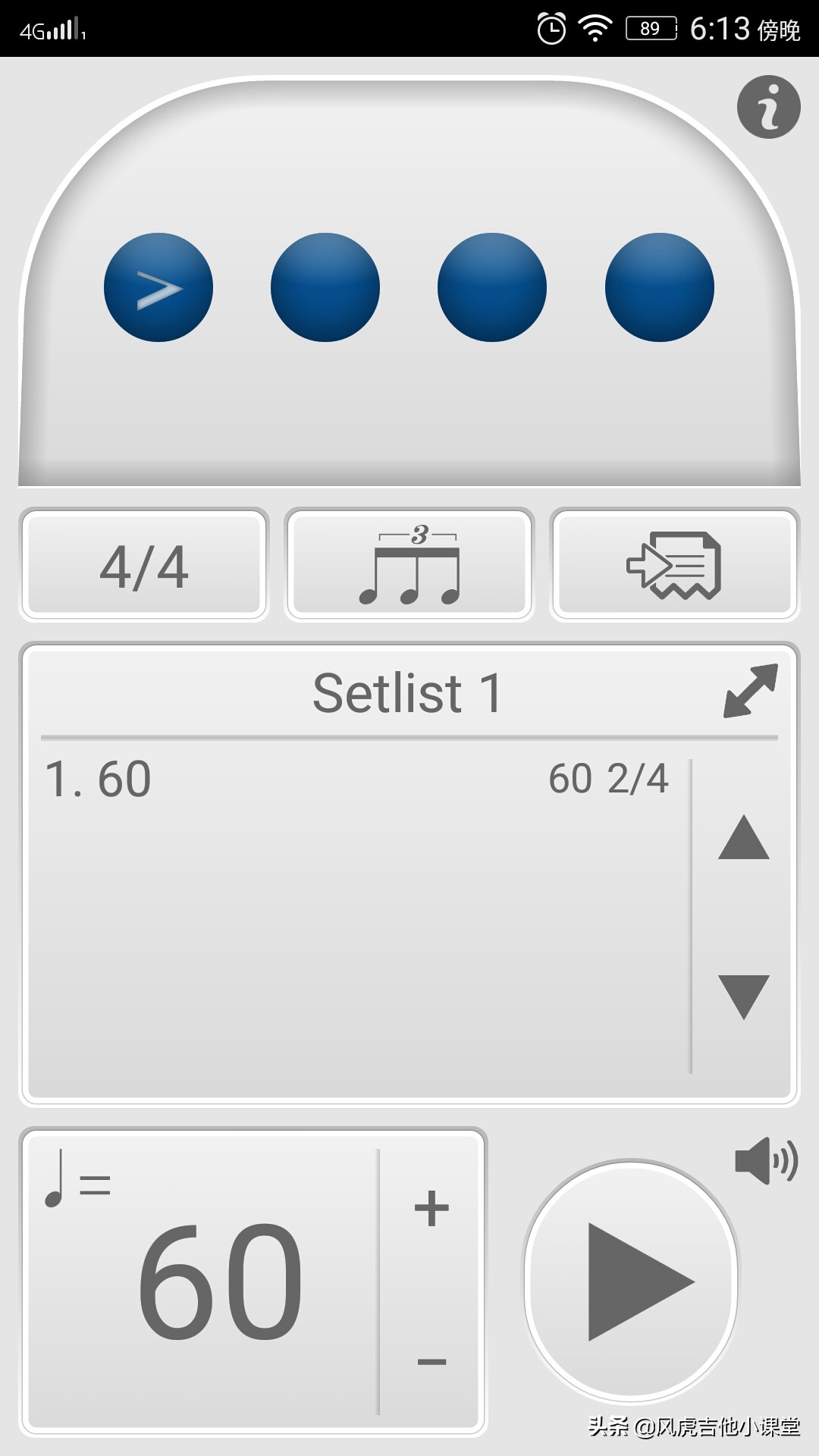This screenshot has width=819, height=1456.
Task: Increase tempo with the plus button
Action: 431,1208
